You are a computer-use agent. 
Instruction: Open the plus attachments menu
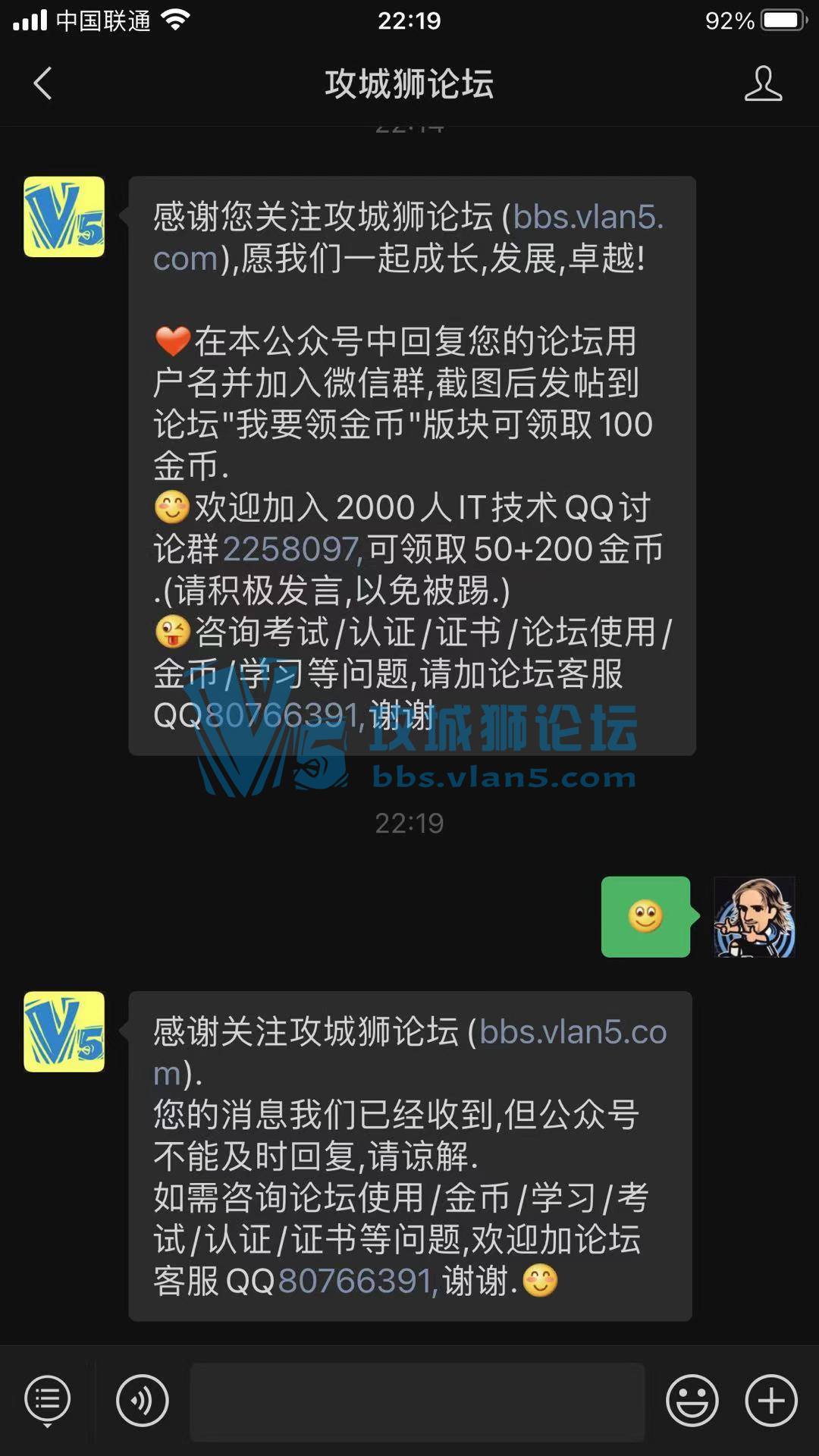click(771, 1400)
